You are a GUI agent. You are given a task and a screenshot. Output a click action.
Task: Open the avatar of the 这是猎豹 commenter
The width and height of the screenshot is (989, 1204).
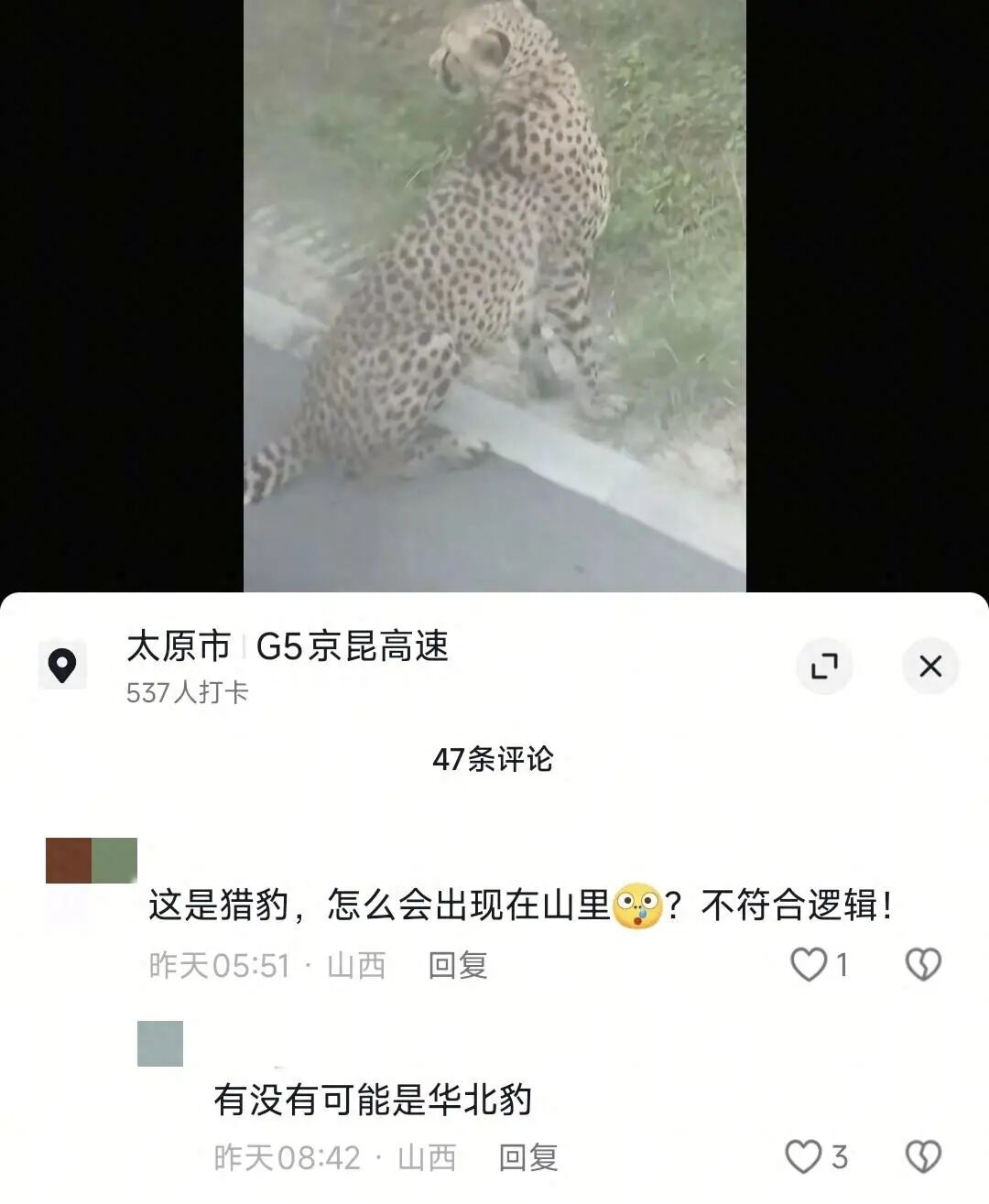92,861
